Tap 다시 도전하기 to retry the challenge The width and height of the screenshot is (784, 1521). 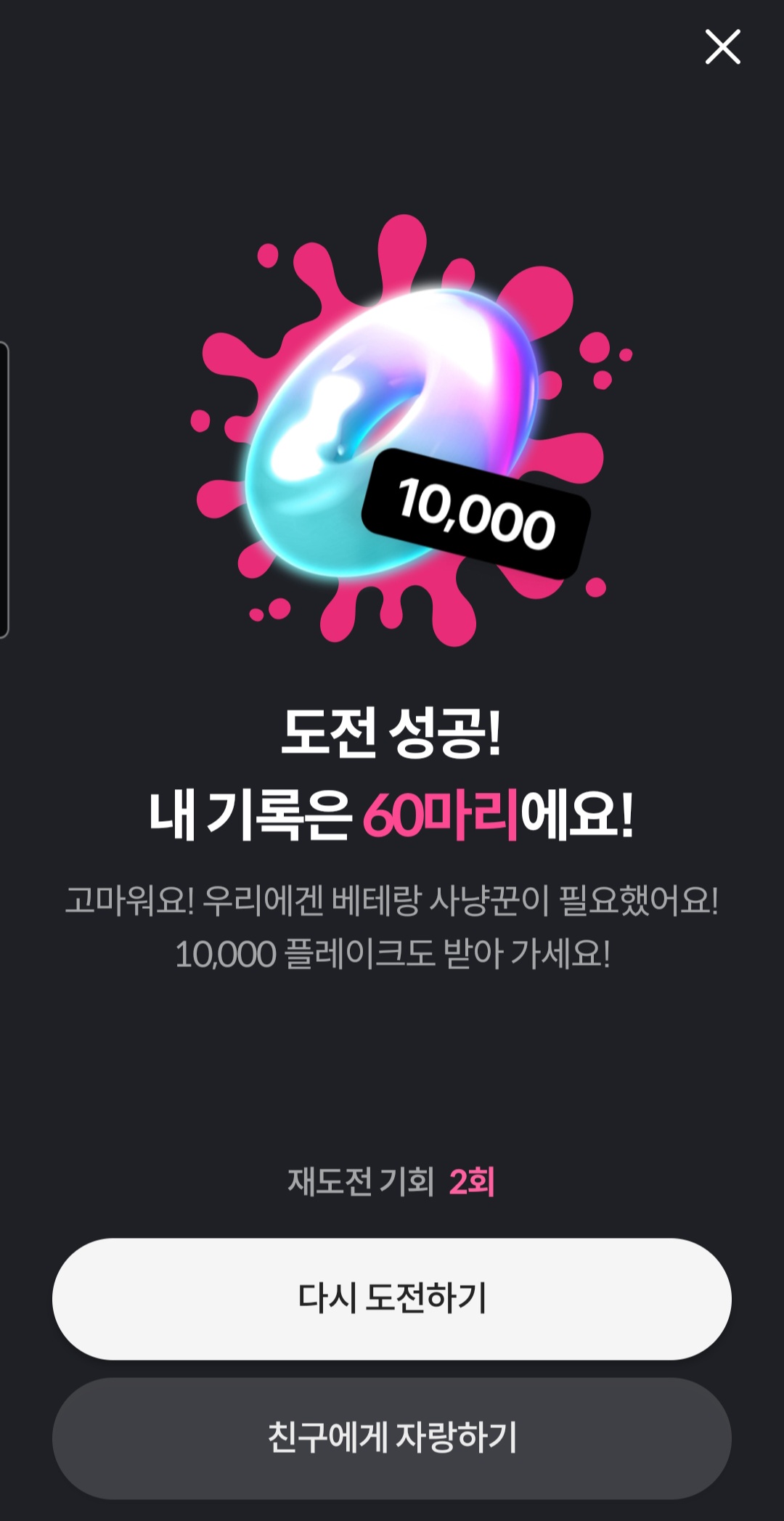(x=392, y=1298)
